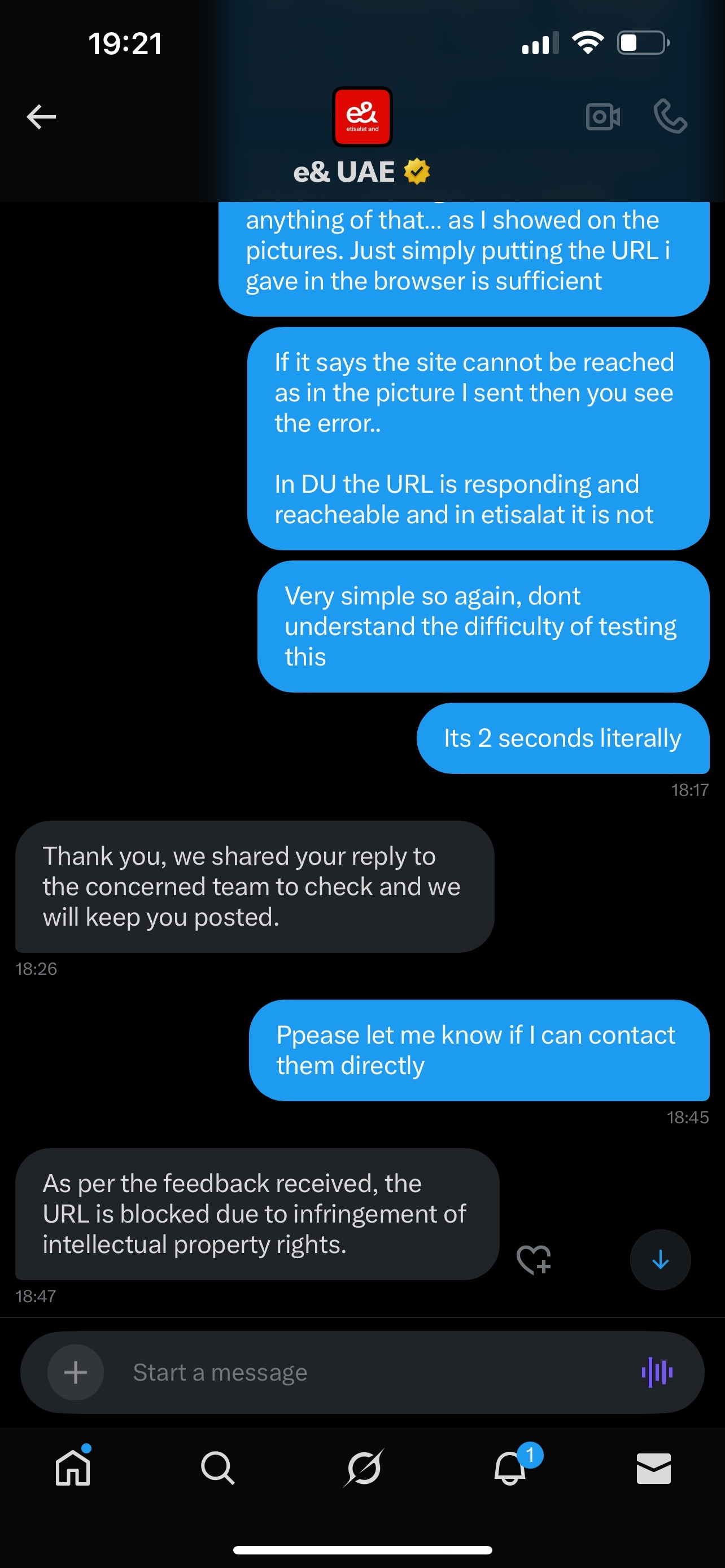Switch to the Home tab
The width and height of the screenshot is (725, 1568).
click(x=73, y=1467)
